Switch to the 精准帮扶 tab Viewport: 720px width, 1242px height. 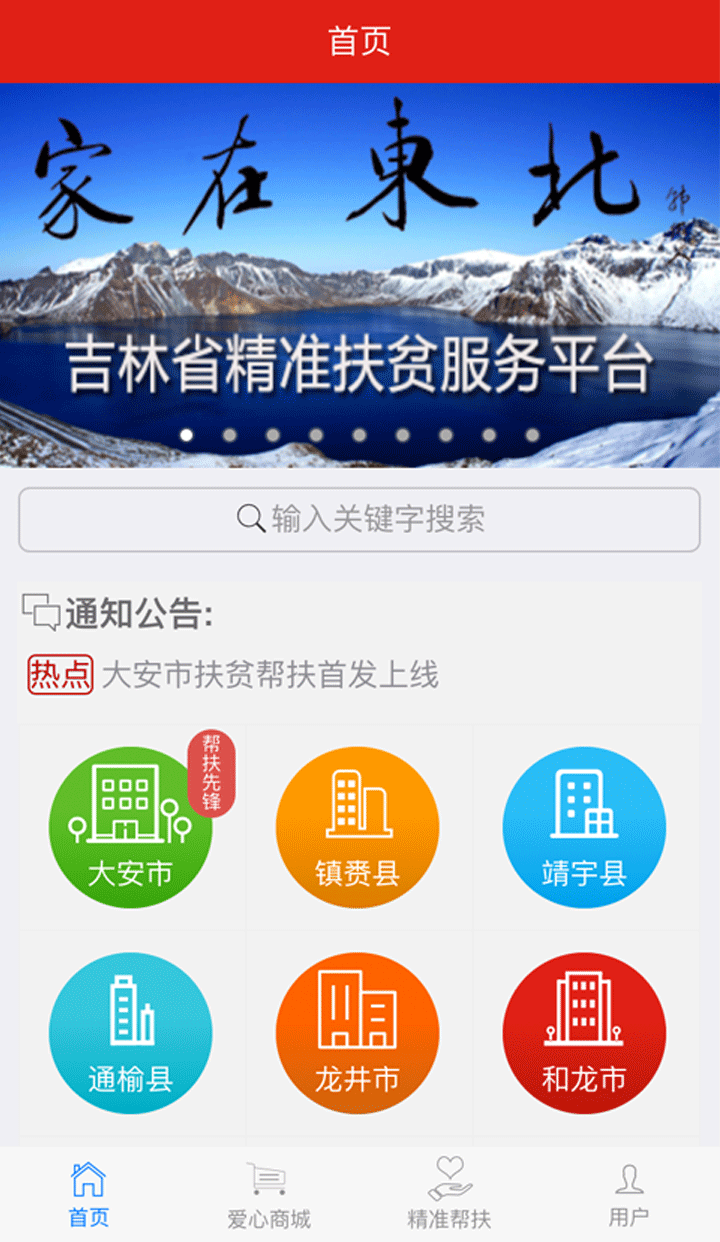[449, 1194]
